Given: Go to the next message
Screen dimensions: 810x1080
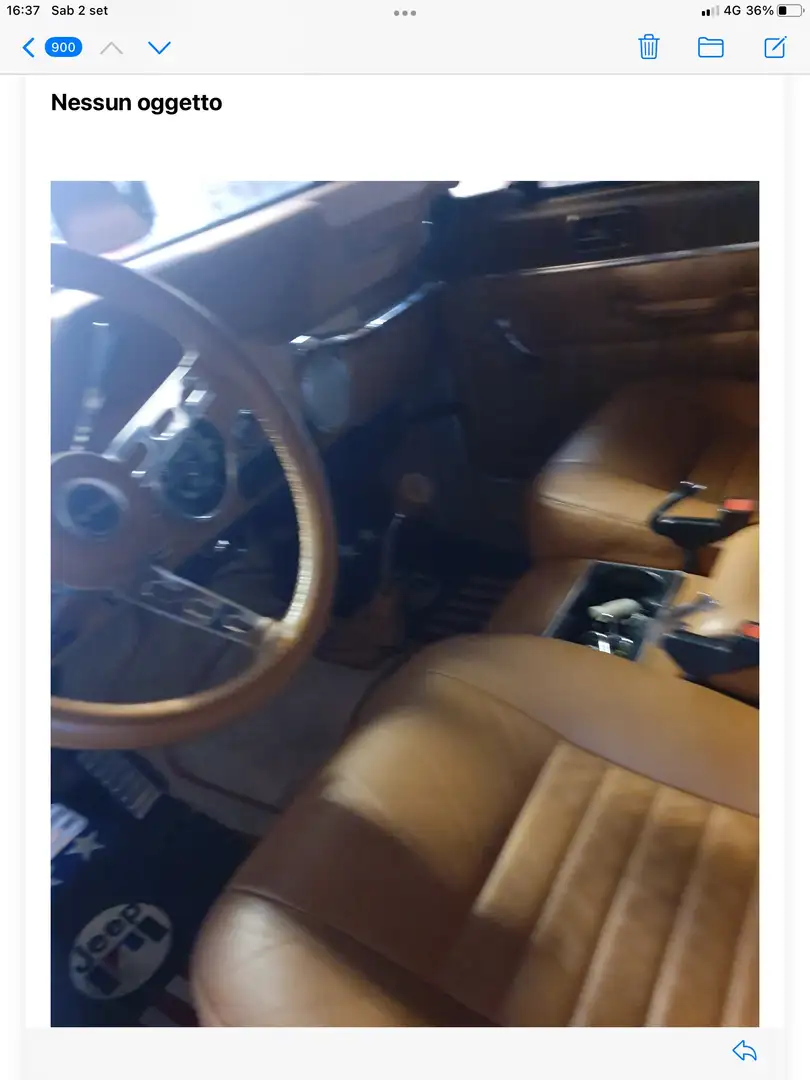Looking at the screenshot, I should 160,47.
